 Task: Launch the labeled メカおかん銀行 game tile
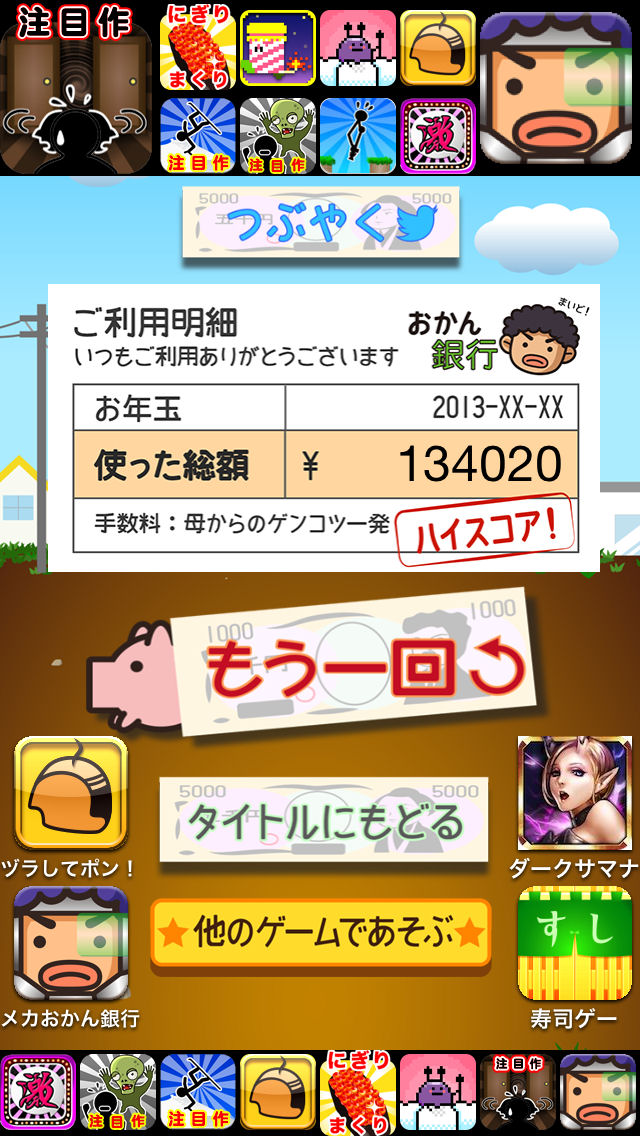[x=70, y=943]
